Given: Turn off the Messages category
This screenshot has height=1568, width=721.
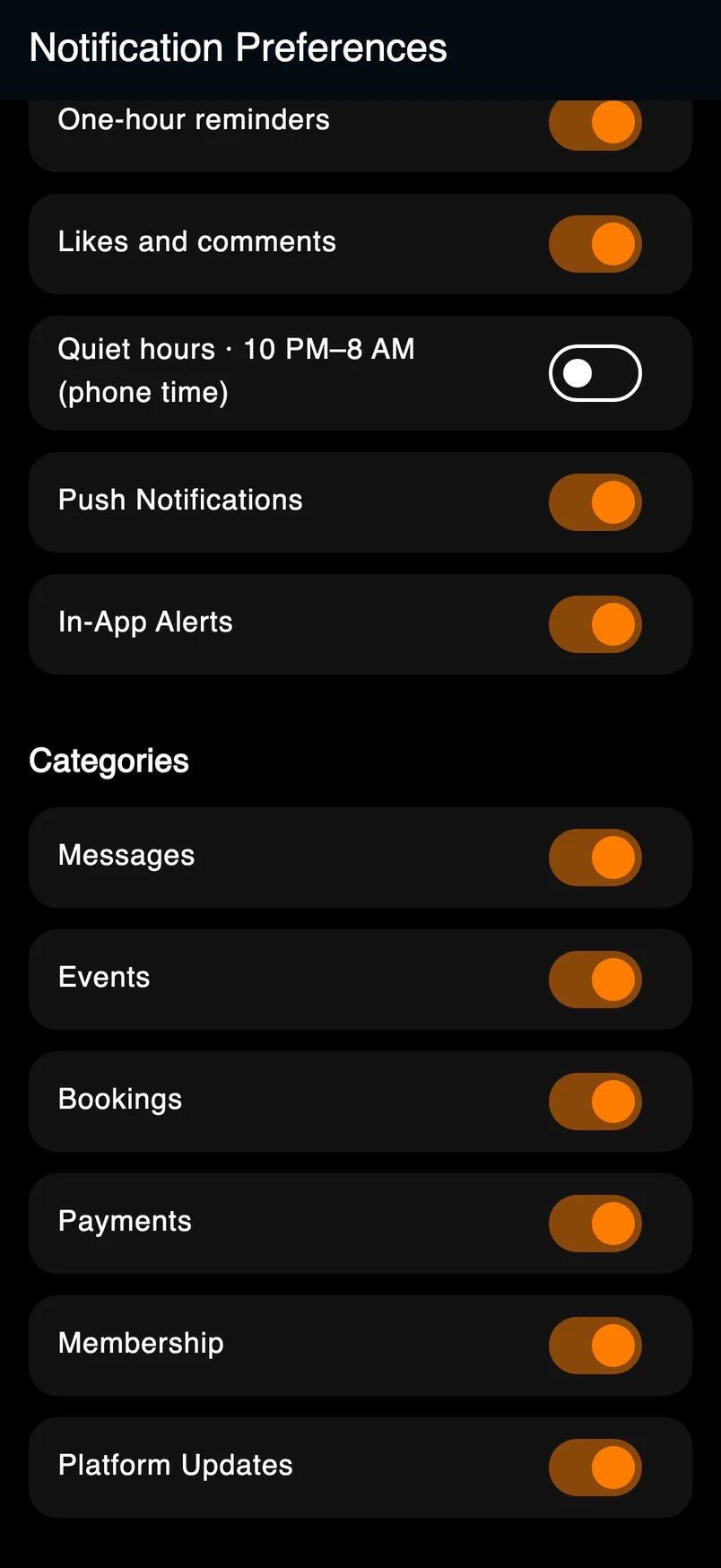Looking at the screenshot, I should pyautogui.click(x=595, y=858).
